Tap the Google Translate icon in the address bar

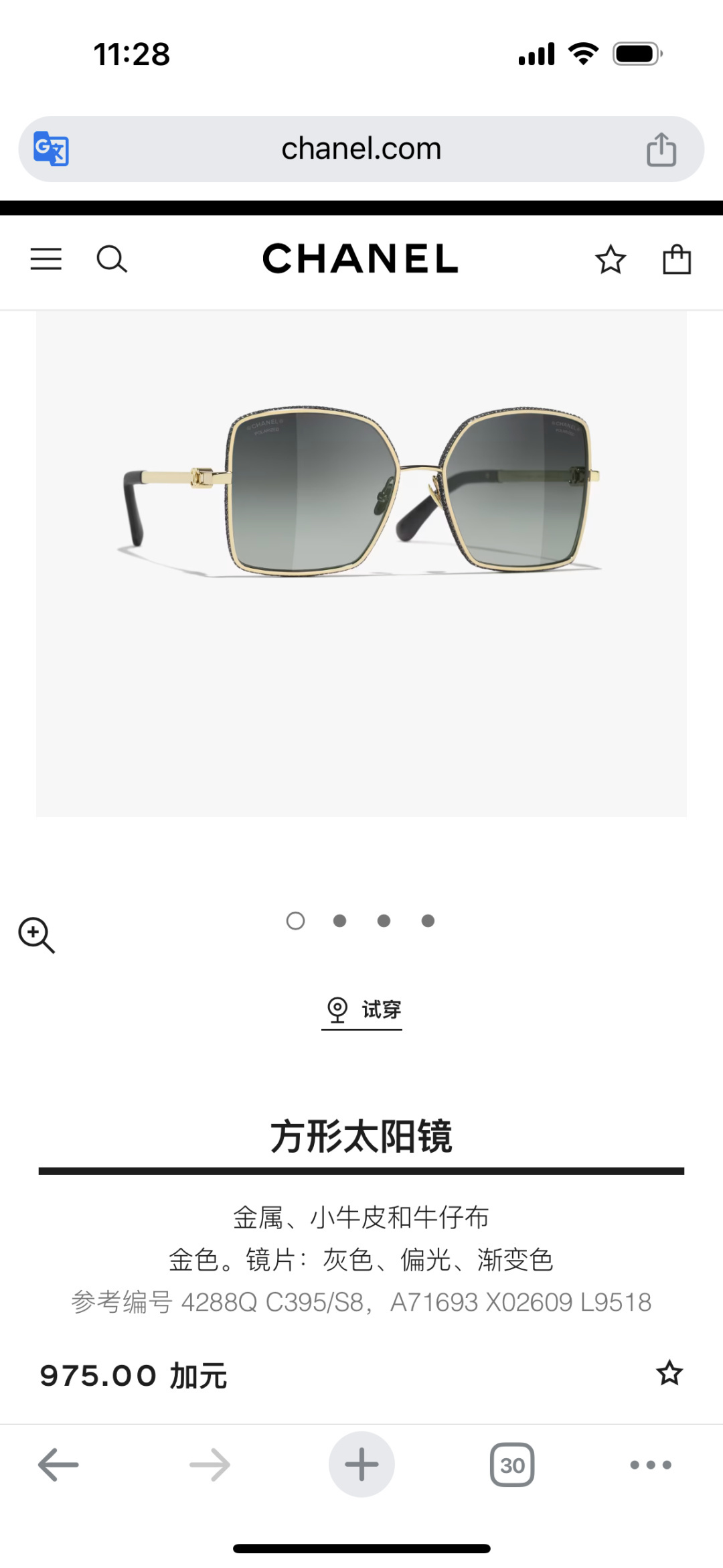tap(50, 149)
